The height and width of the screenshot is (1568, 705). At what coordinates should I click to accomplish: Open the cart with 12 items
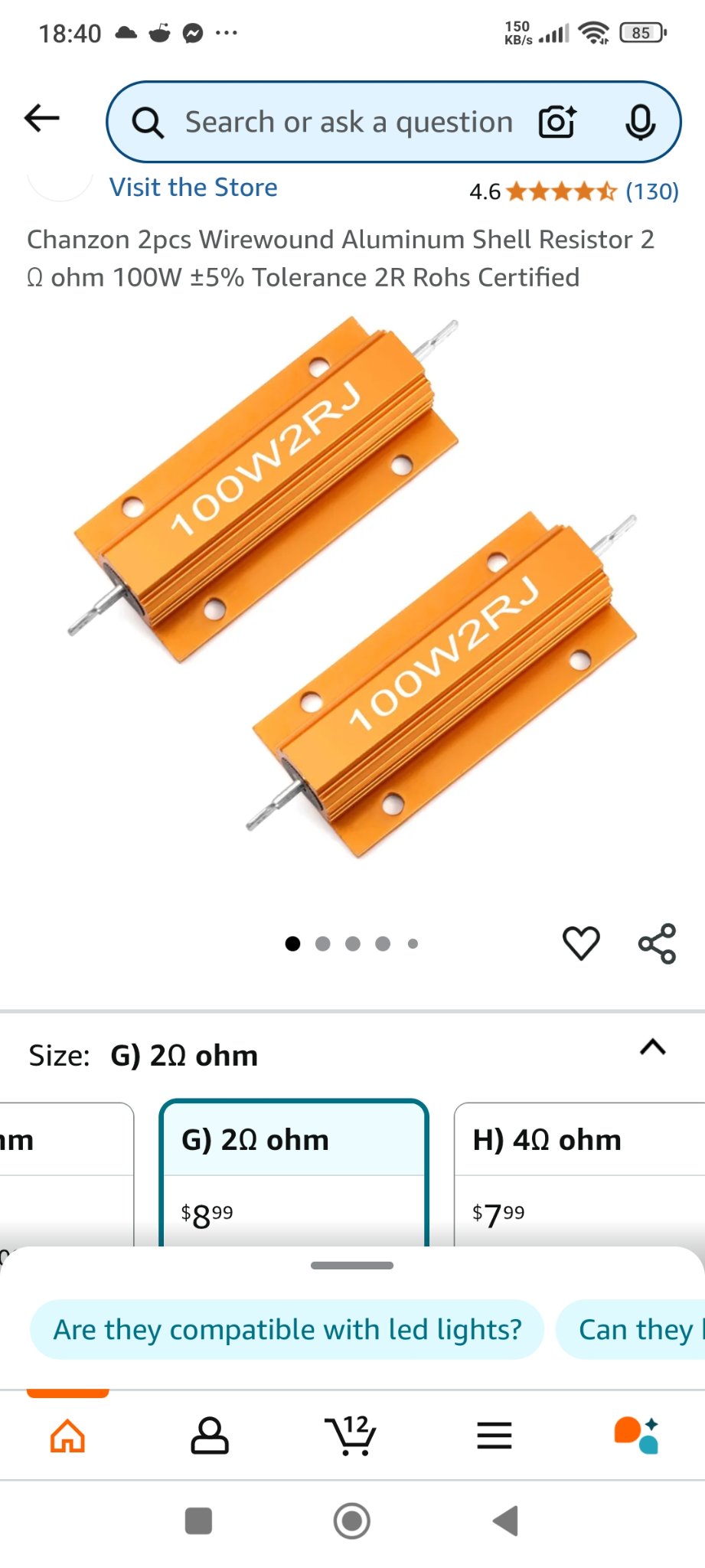tap(351, 1435)
